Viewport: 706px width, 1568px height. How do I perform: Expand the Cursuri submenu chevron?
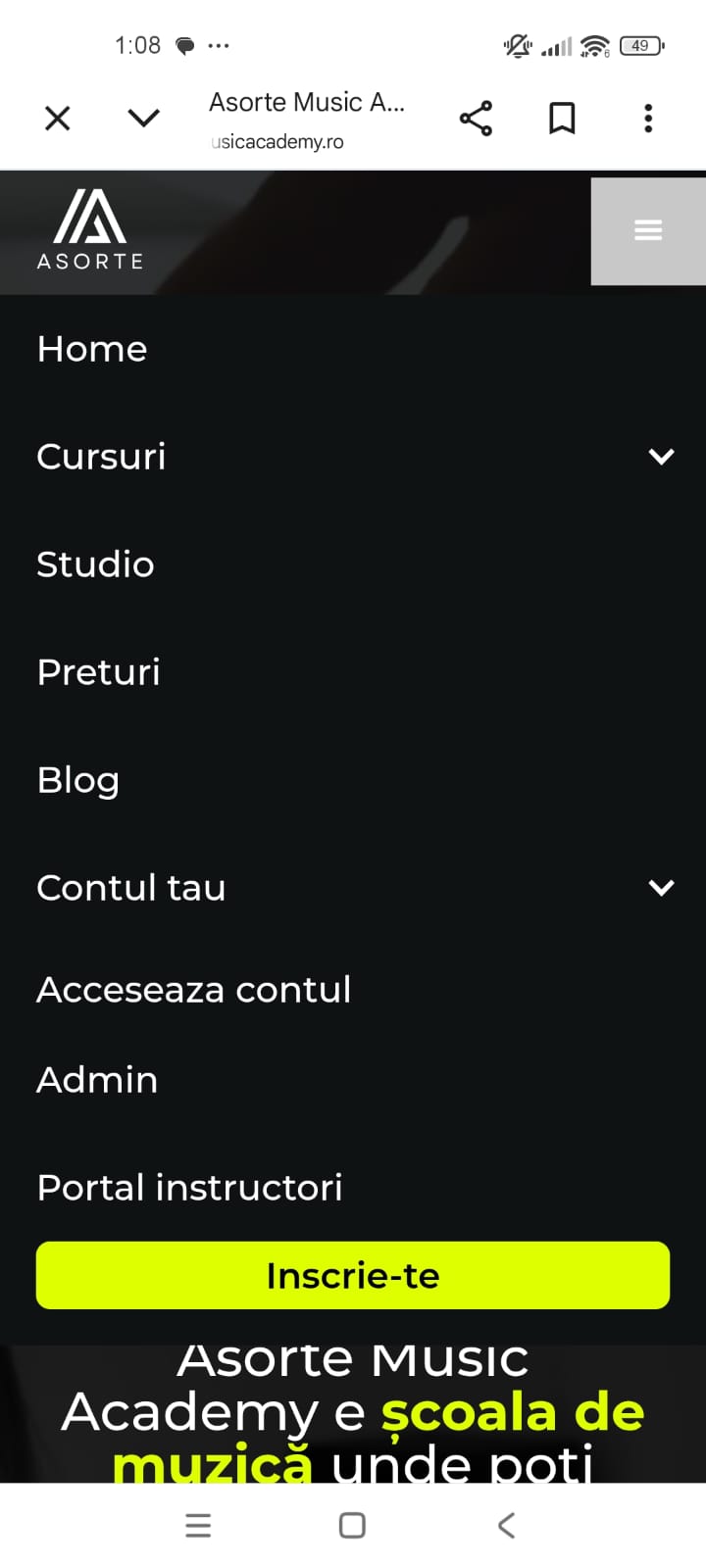tap(662, 457)
